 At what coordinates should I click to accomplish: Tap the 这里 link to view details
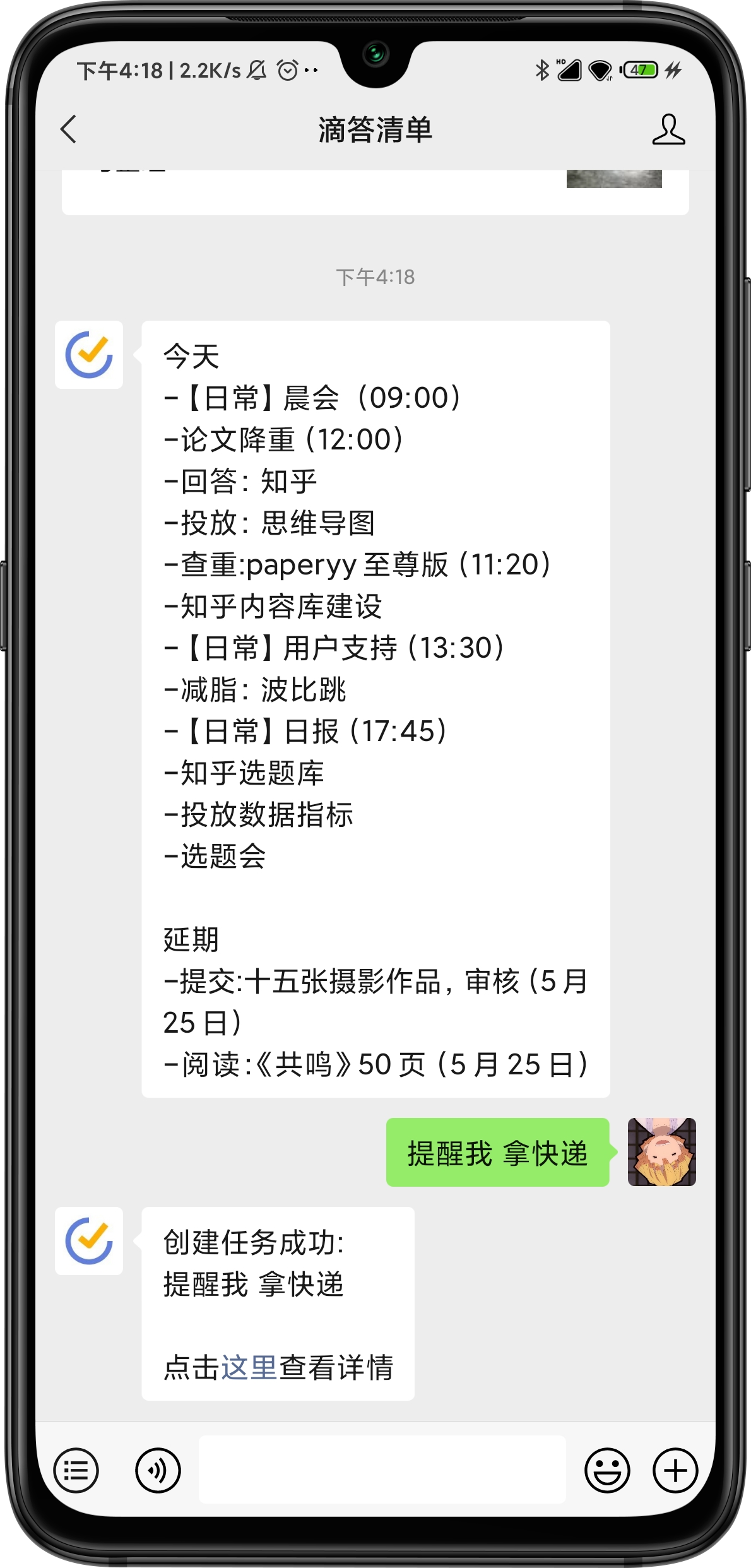[249, 1368]
